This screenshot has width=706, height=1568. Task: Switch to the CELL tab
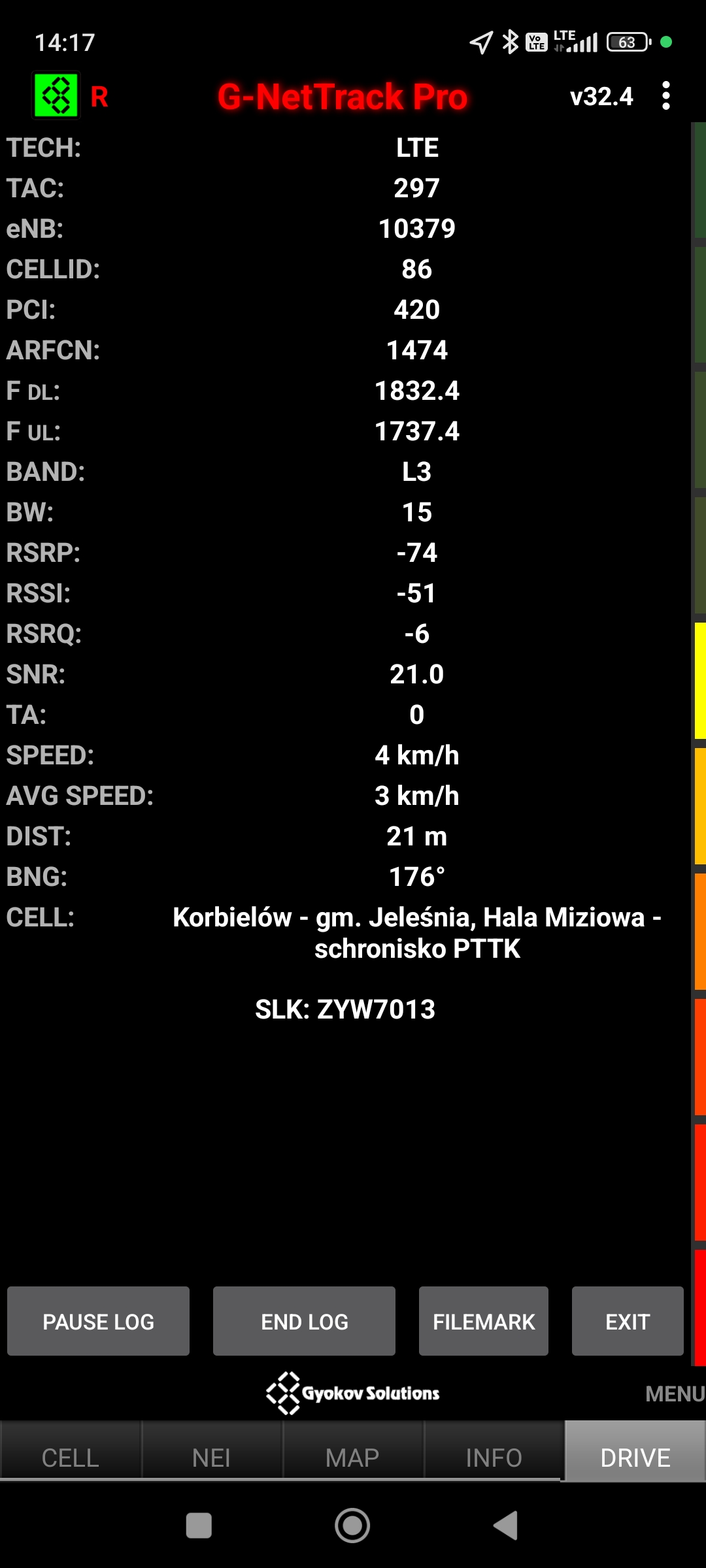[x=71, y=1457]
